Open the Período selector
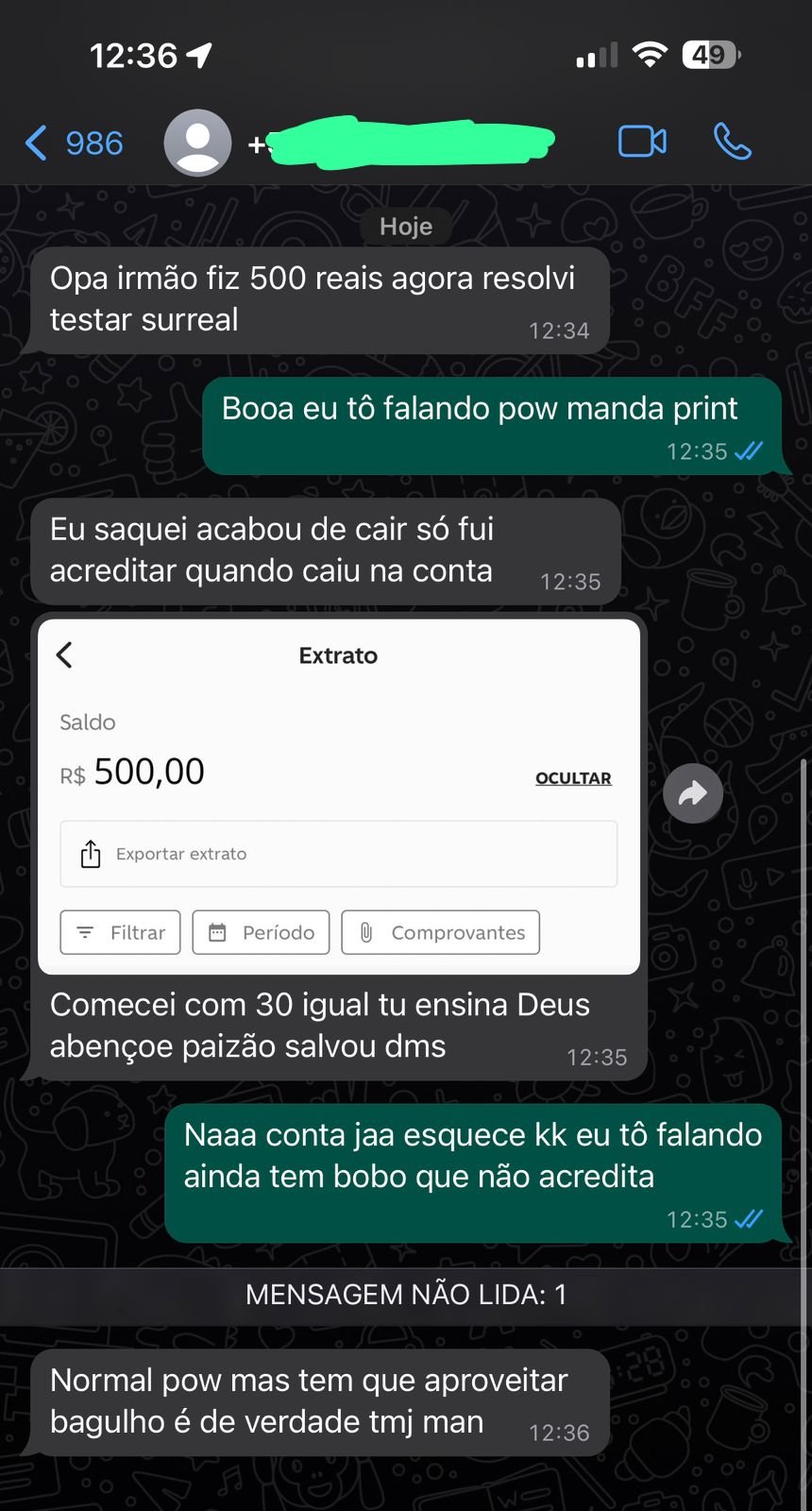The width and height of the screenshot is (812, 1511). pyautogui.click(x=261, y=932)
